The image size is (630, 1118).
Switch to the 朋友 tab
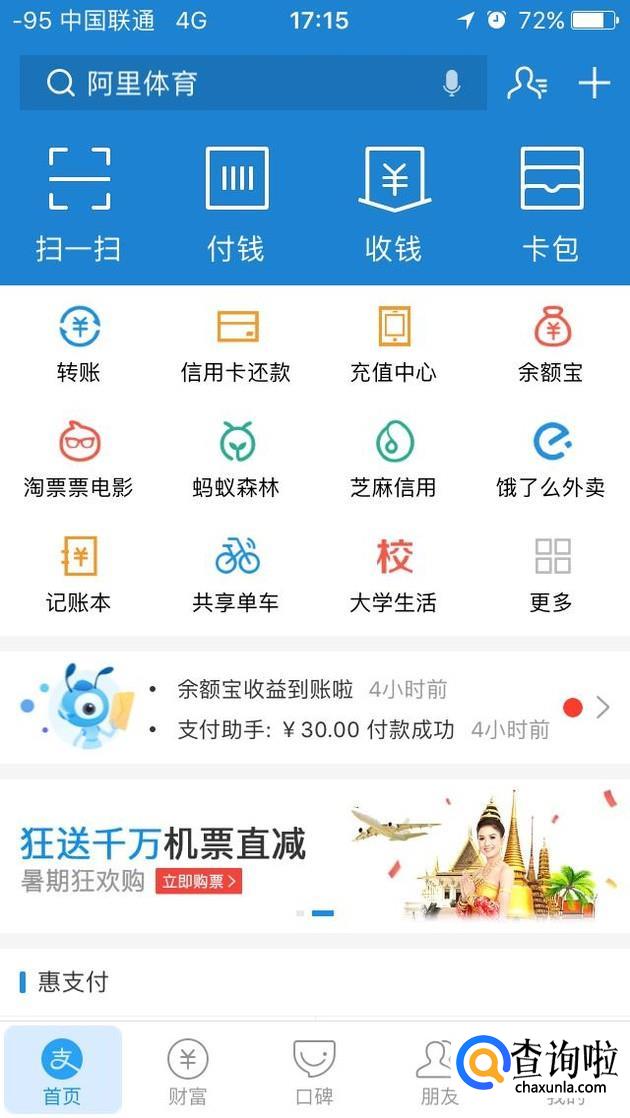[x=438, y=1070]
